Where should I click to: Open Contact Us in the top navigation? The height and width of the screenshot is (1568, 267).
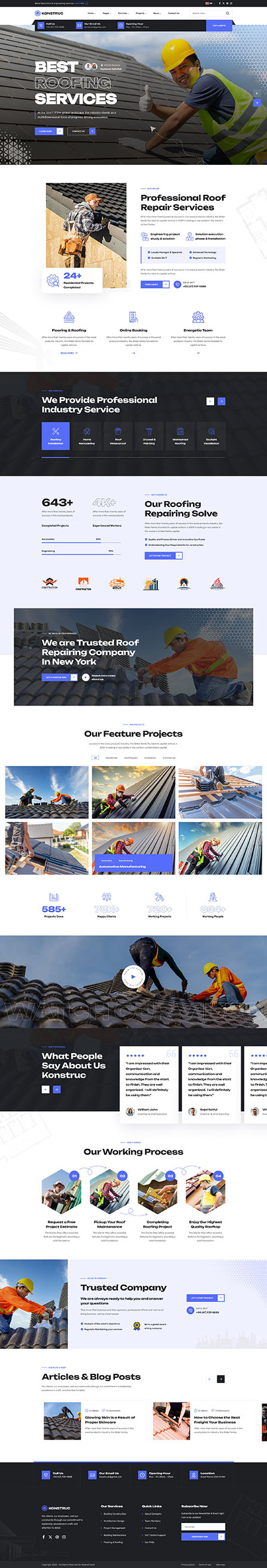[x=174, y=13]
